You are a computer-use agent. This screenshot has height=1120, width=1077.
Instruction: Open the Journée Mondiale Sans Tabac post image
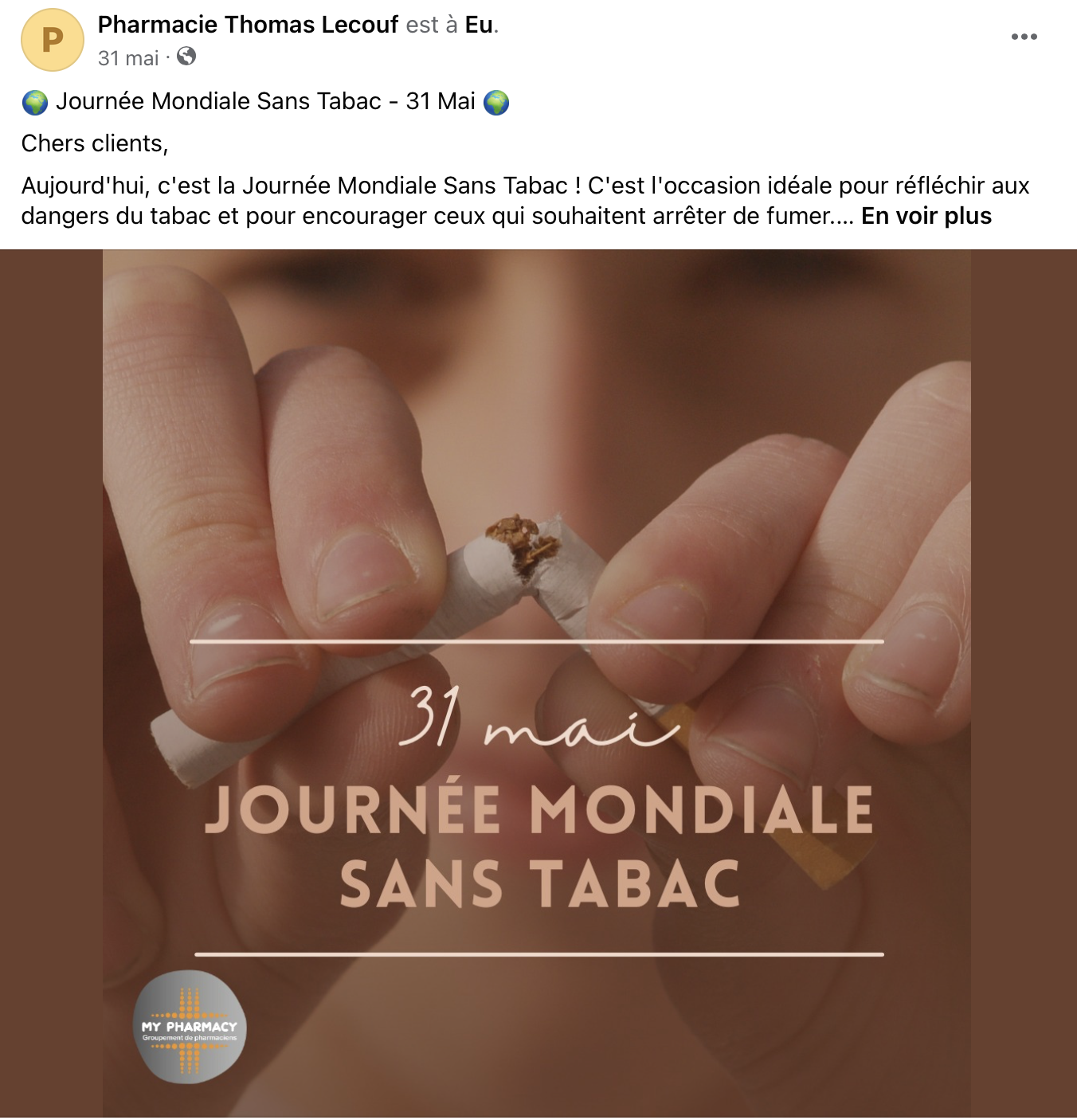(x=537, y=683)
